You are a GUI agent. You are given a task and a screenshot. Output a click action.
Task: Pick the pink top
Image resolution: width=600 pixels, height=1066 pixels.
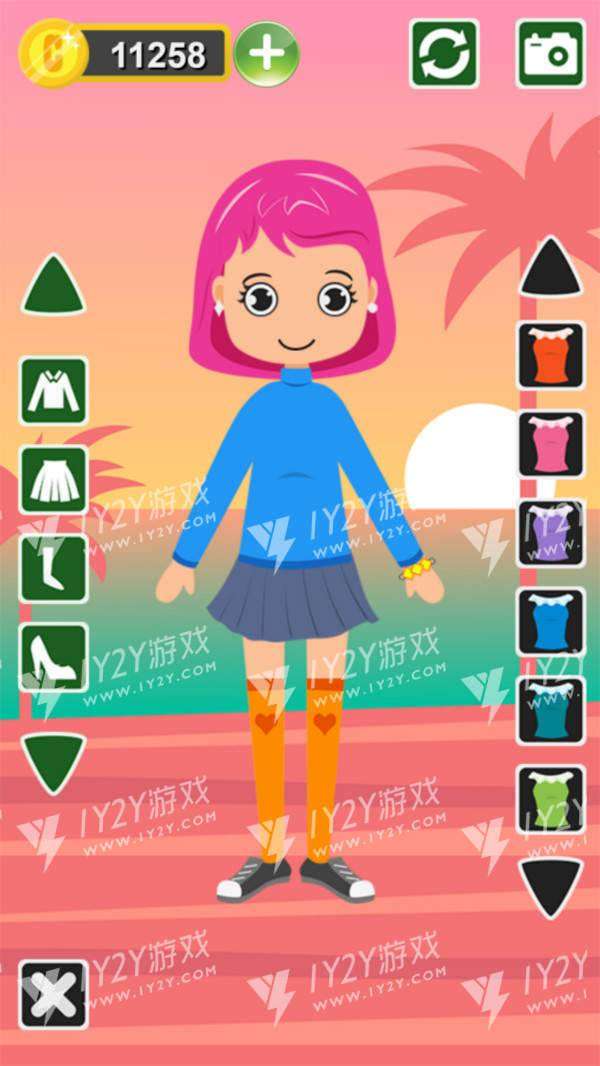coord(551,444)
